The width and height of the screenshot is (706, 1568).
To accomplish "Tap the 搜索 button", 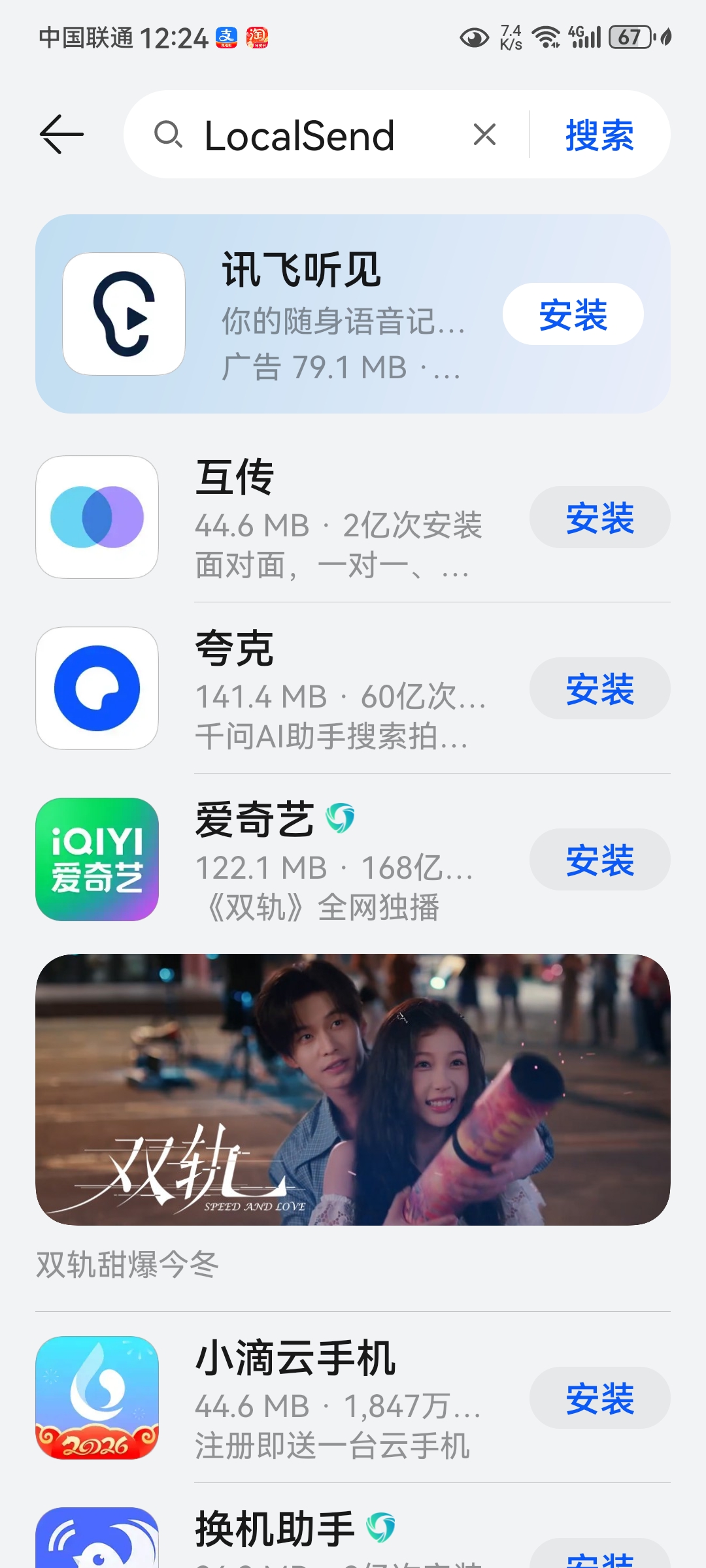I will pos(599,135).
